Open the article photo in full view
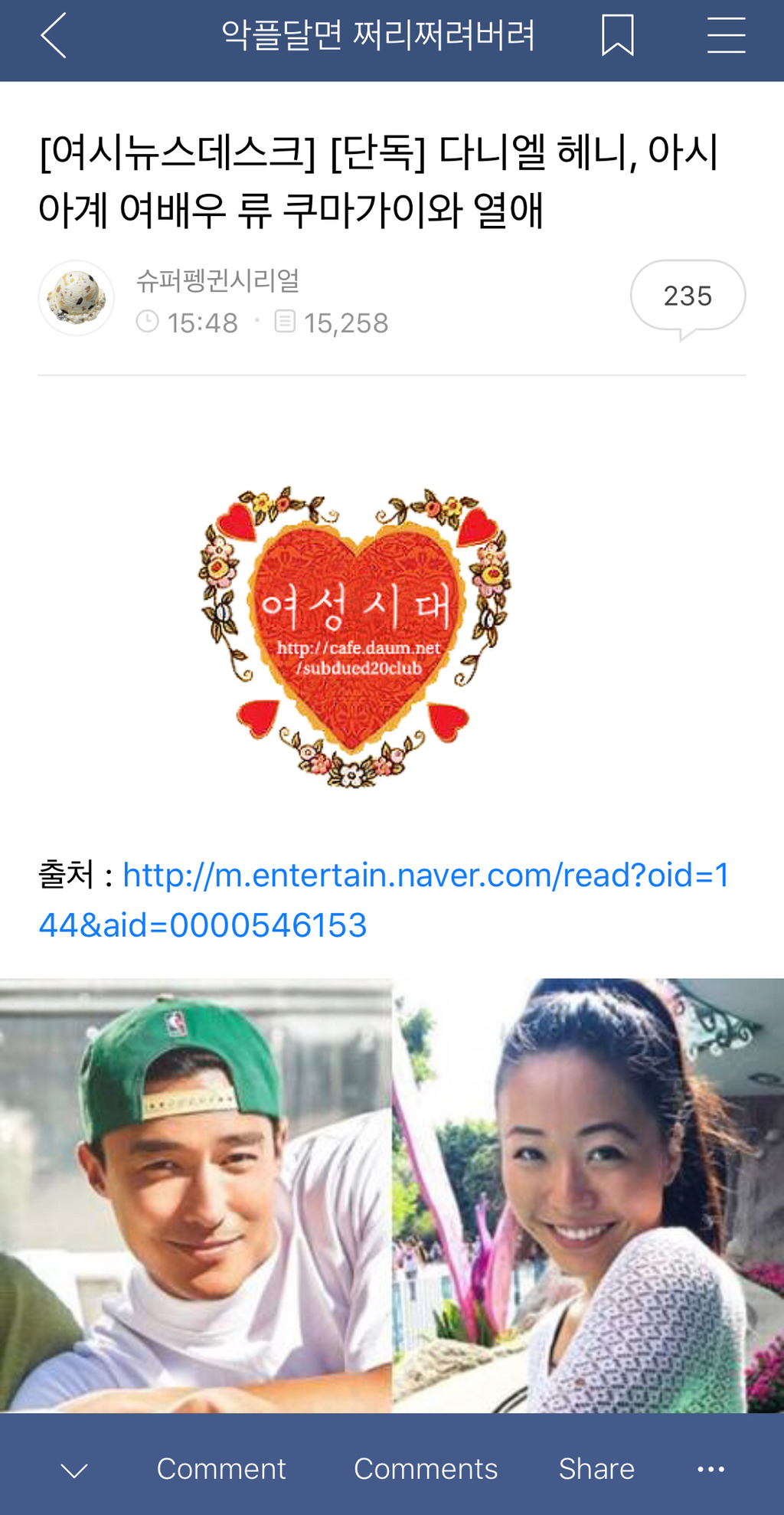 pyautogui.click(x=392, y=1195)
